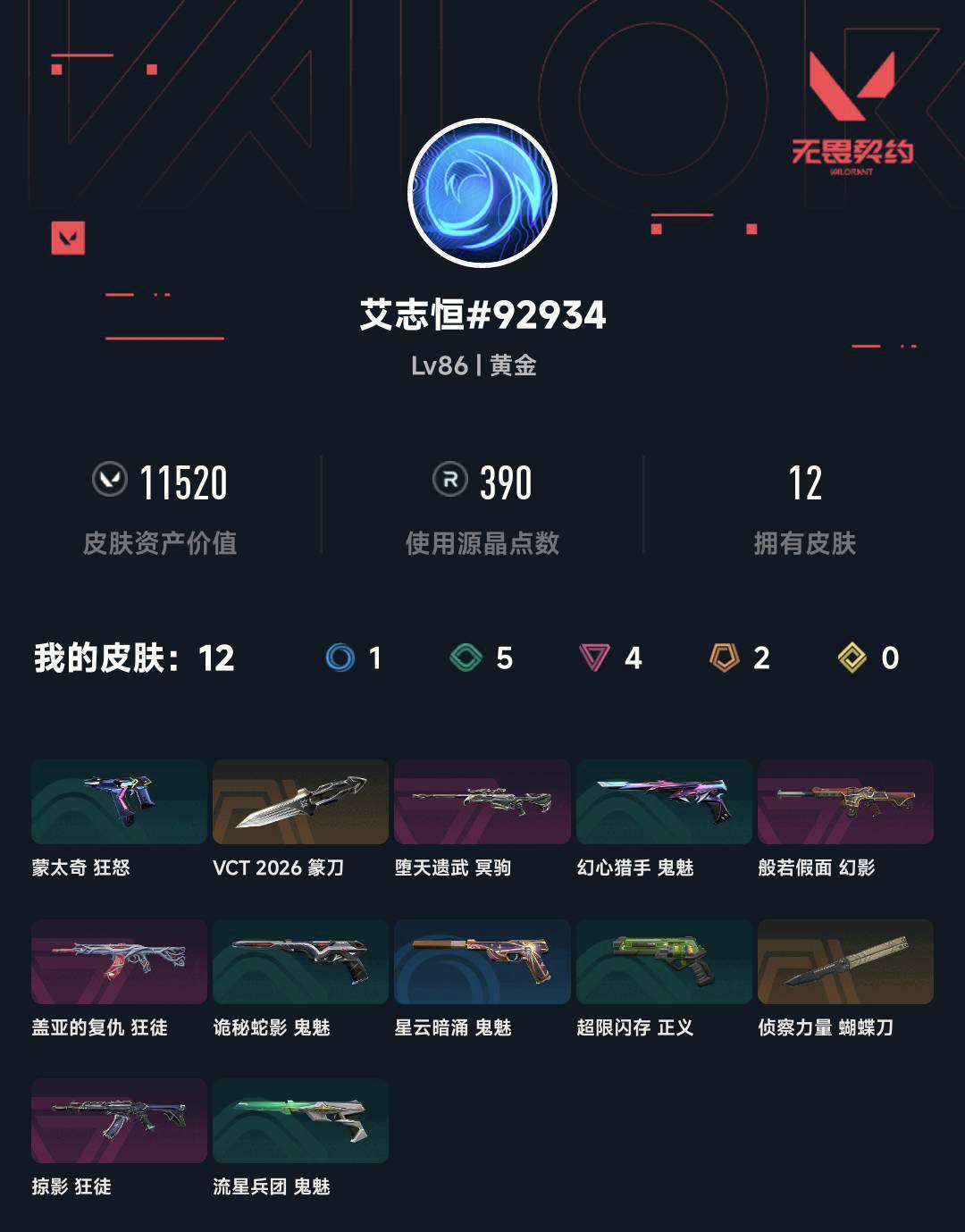Click the 我的皮肤：12 heading

click(x=125, y=657)
